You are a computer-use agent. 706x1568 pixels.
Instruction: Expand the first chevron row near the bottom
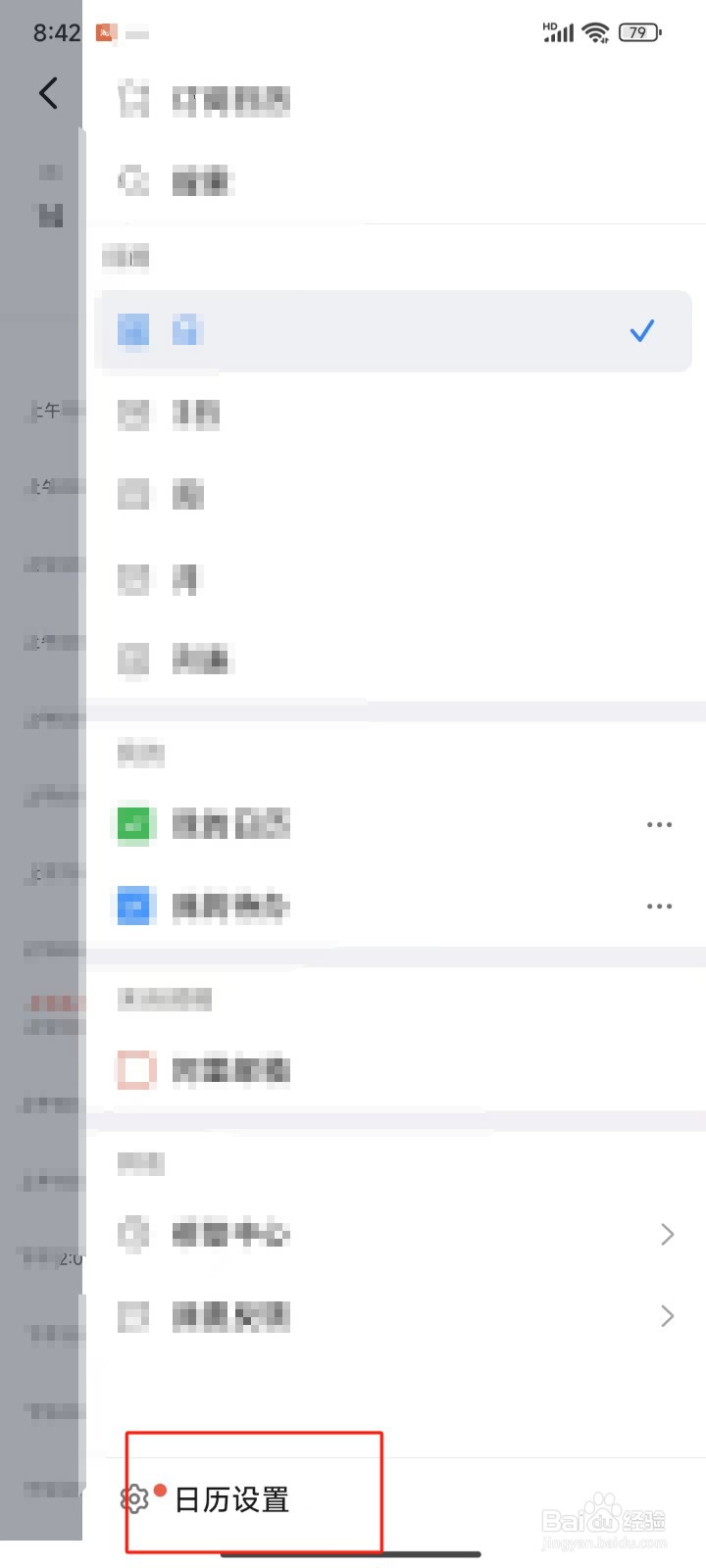click(x=667, y=1234)
